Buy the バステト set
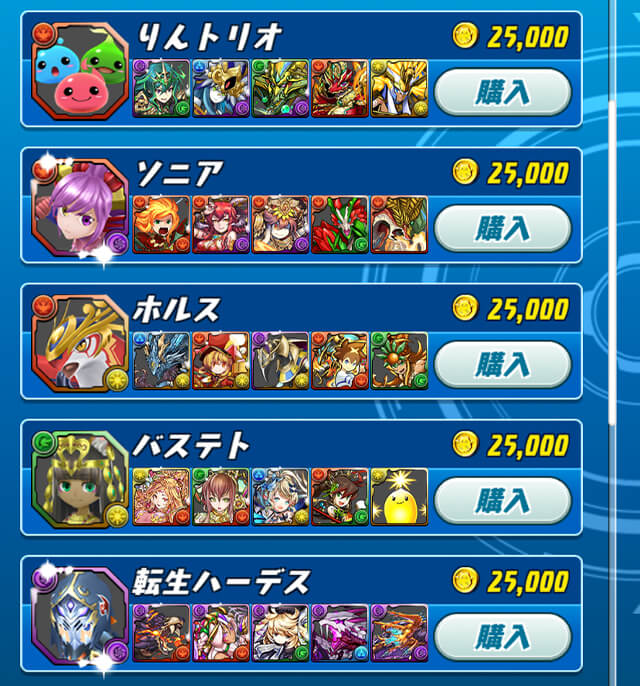Viewport: 640px width, 686px height. (502, 499)
